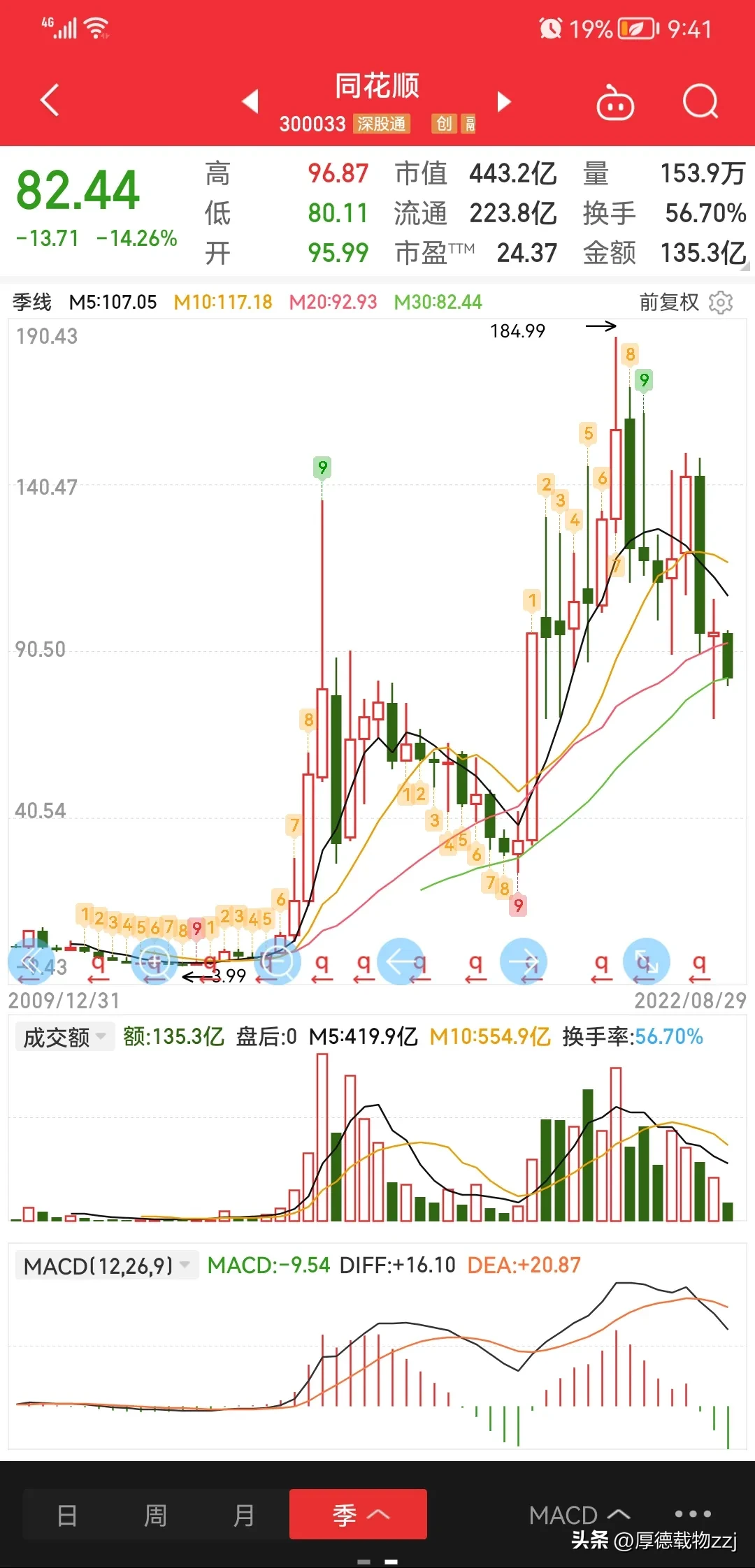Switch to the previous stock
The width and height of the screenshot is (755, 1568).
click(250, 101)
